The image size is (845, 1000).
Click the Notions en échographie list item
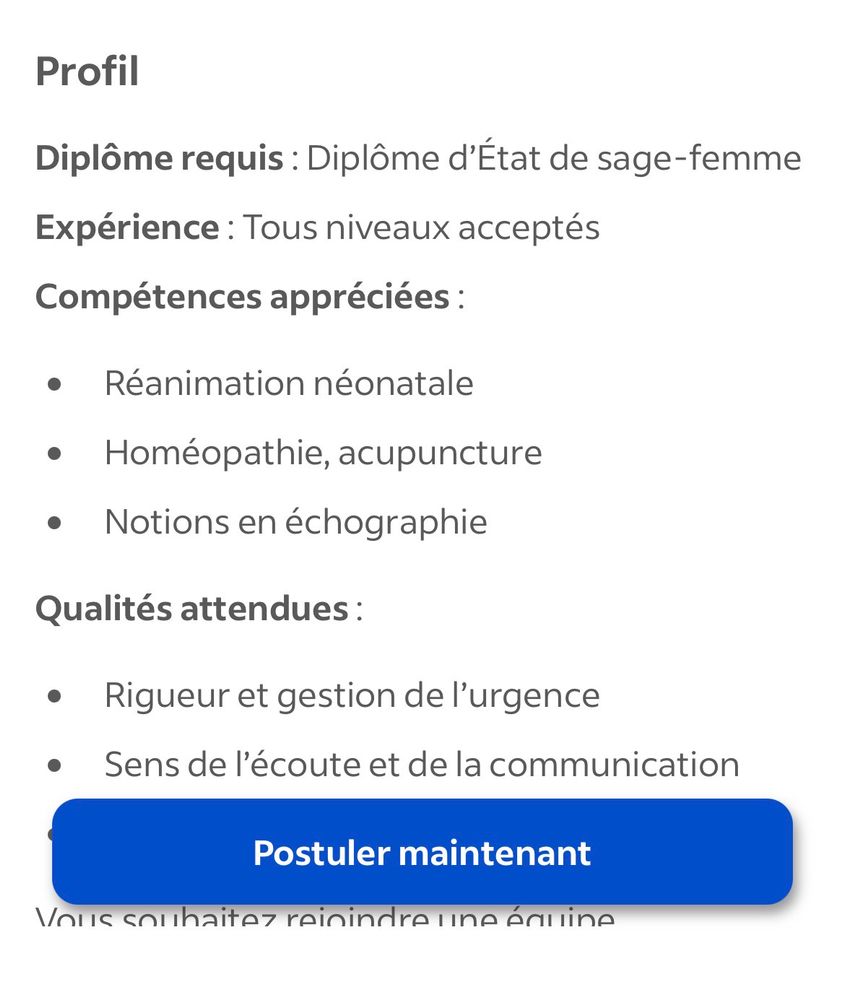(295, 521)
